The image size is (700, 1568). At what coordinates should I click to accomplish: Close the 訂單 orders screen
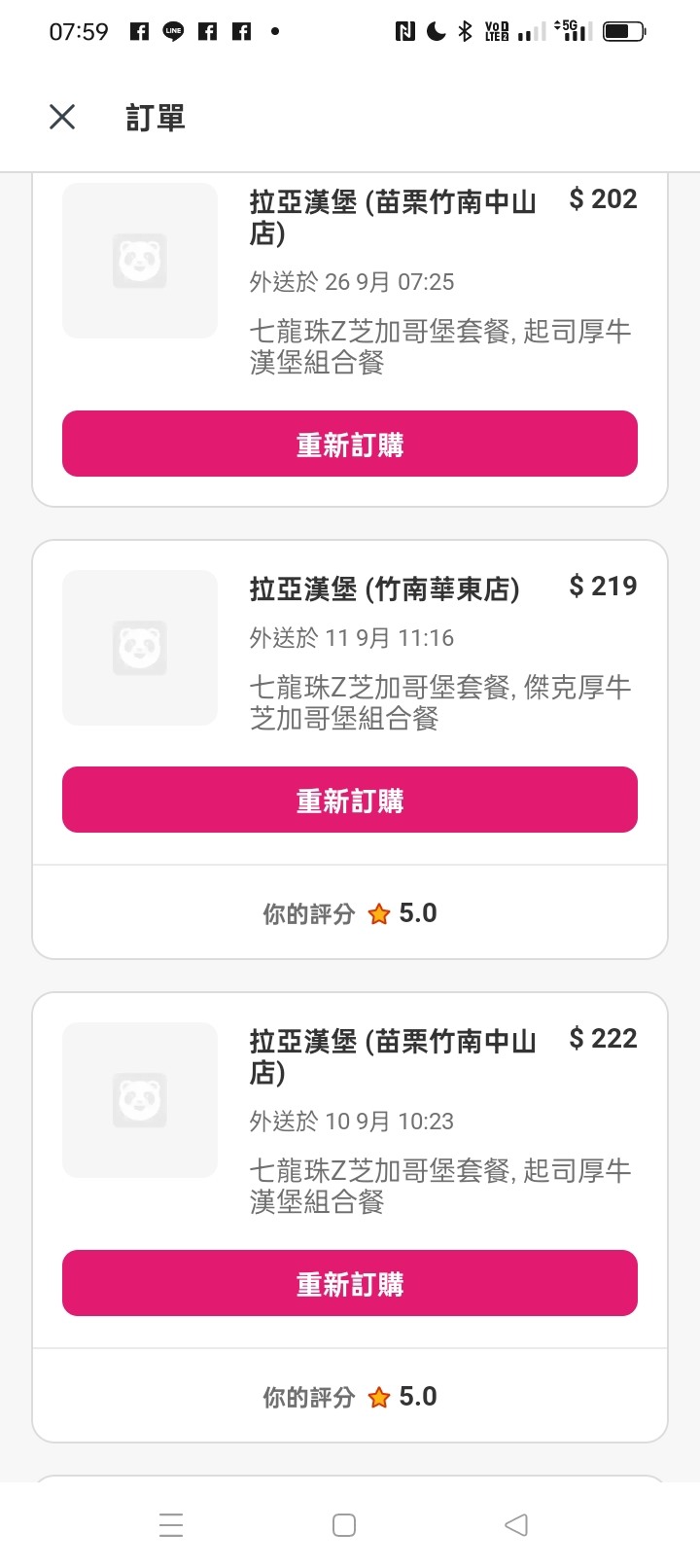click(x=62, y=118)
